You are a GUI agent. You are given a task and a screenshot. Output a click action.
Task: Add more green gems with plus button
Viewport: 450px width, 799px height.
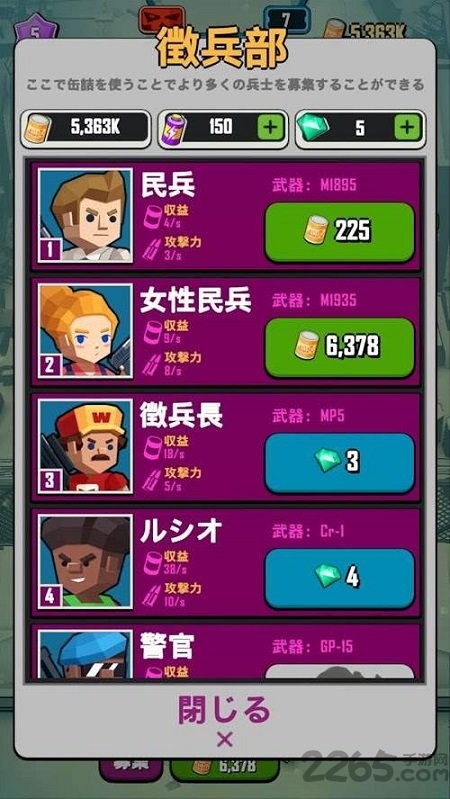(x=407, y=127)
